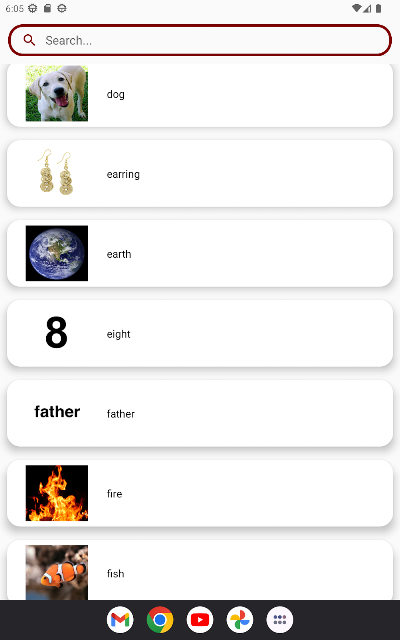Image resolution: width=400 pixels, height=640 pixels.
Task: Open the earth entry
Action: 200,253
